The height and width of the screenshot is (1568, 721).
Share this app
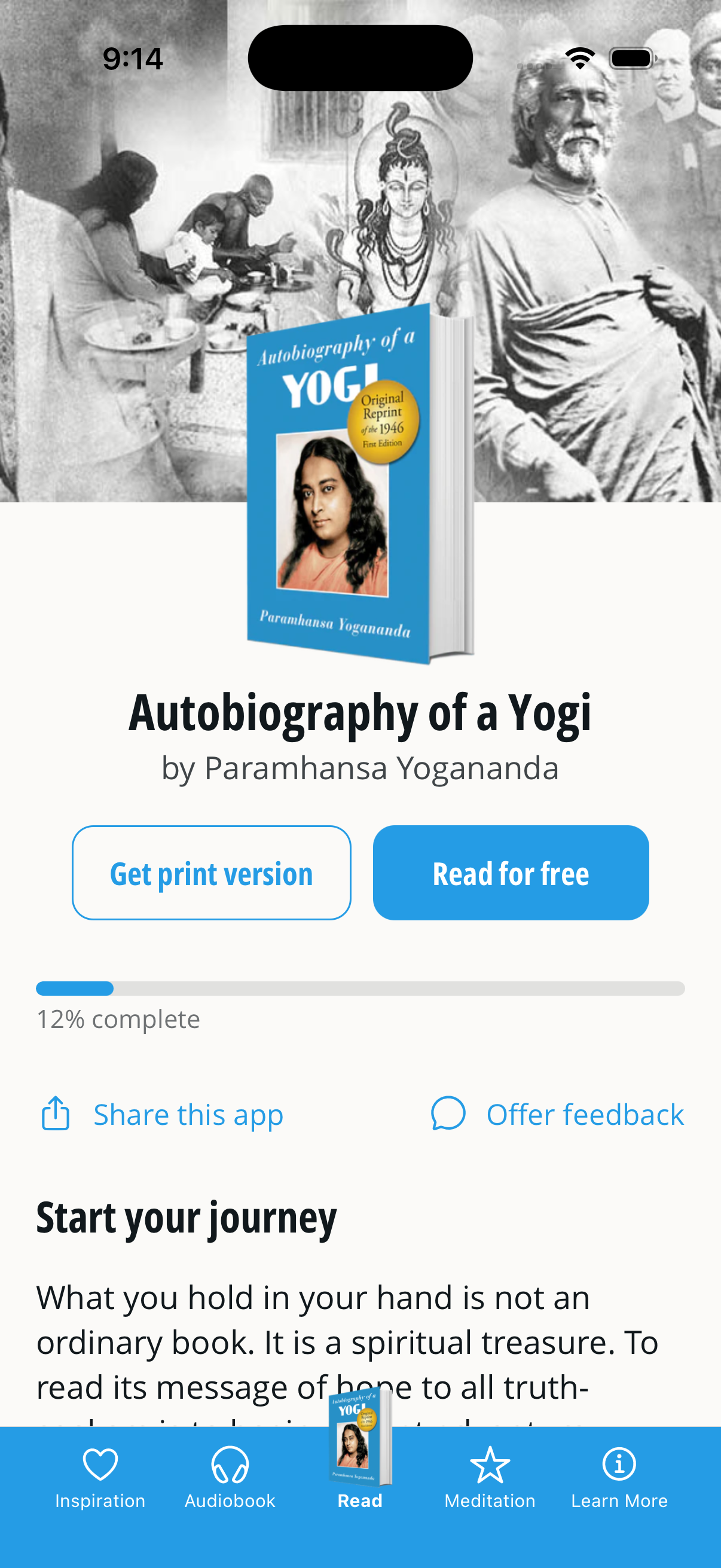click(x=161, y=1114)
